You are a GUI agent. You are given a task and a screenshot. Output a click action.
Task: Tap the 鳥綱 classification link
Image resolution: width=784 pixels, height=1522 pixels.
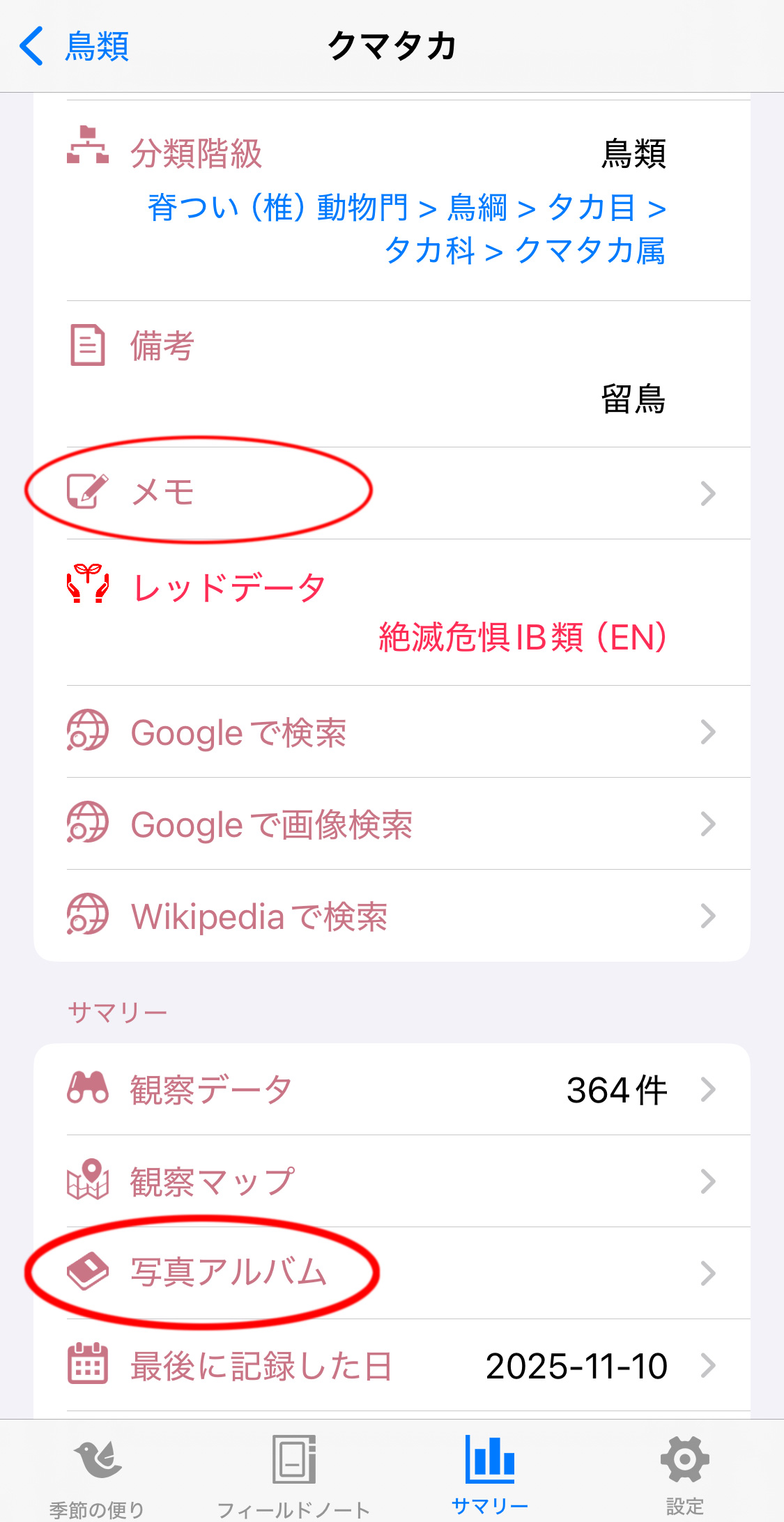click(477, 208)
